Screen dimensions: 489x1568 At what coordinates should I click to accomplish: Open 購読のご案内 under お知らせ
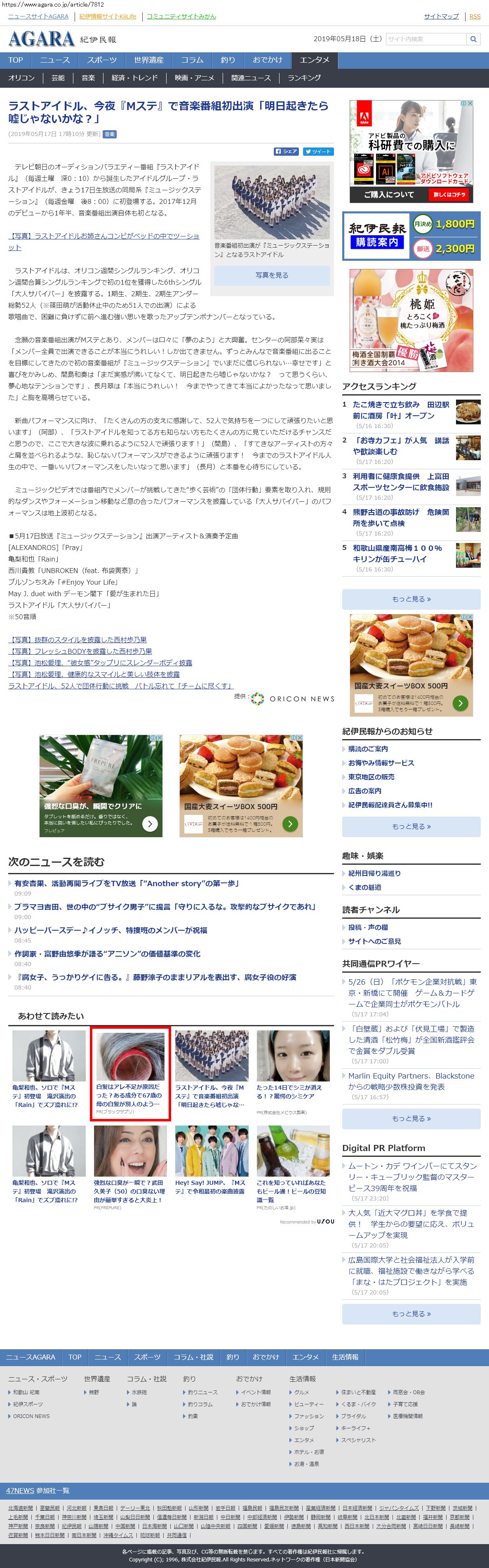(368, 749)
